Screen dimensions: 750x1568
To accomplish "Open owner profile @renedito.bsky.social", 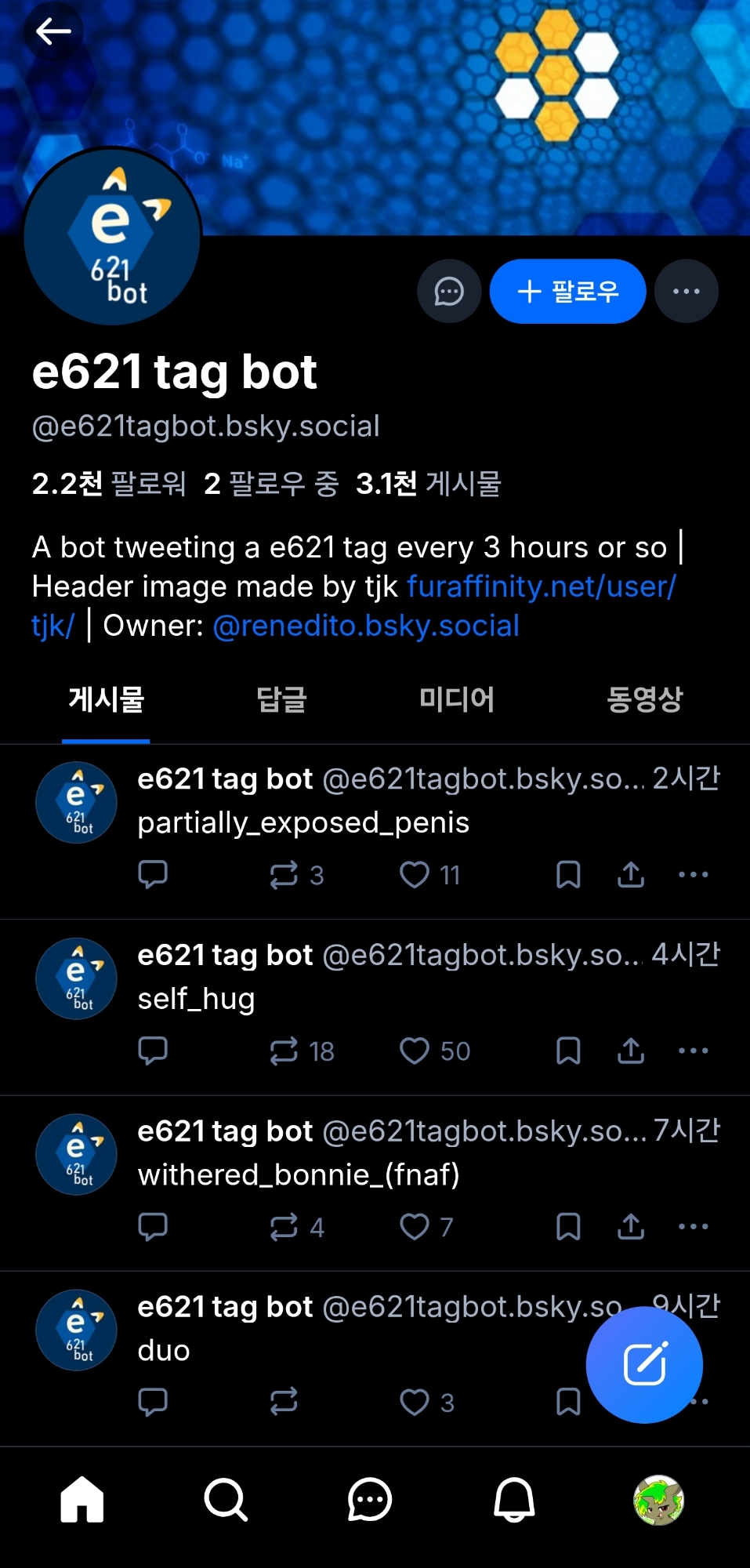I will [366, 626].
